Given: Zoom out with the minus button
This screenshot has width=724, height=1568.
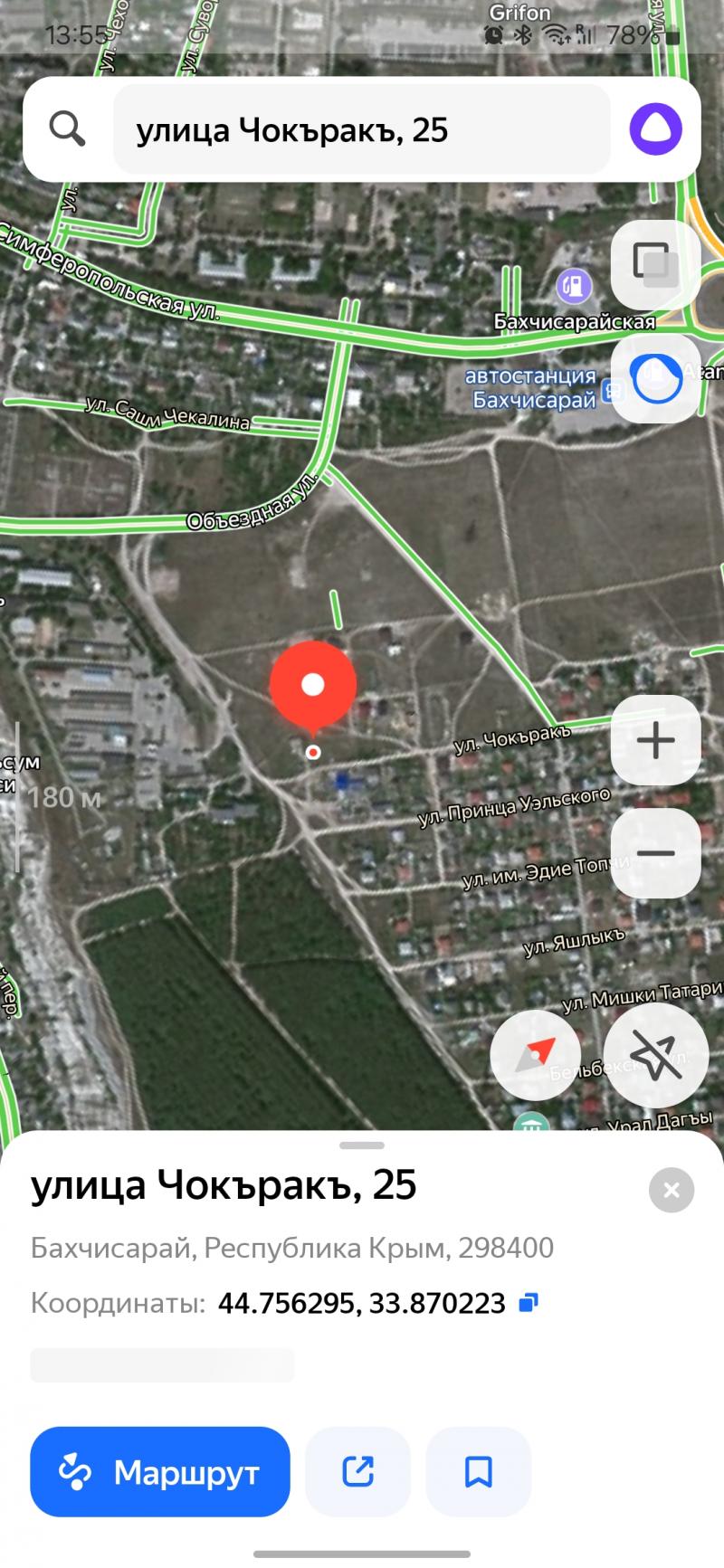Looking at the screenshot, I should pyautogui.click(x=655, y=853).
